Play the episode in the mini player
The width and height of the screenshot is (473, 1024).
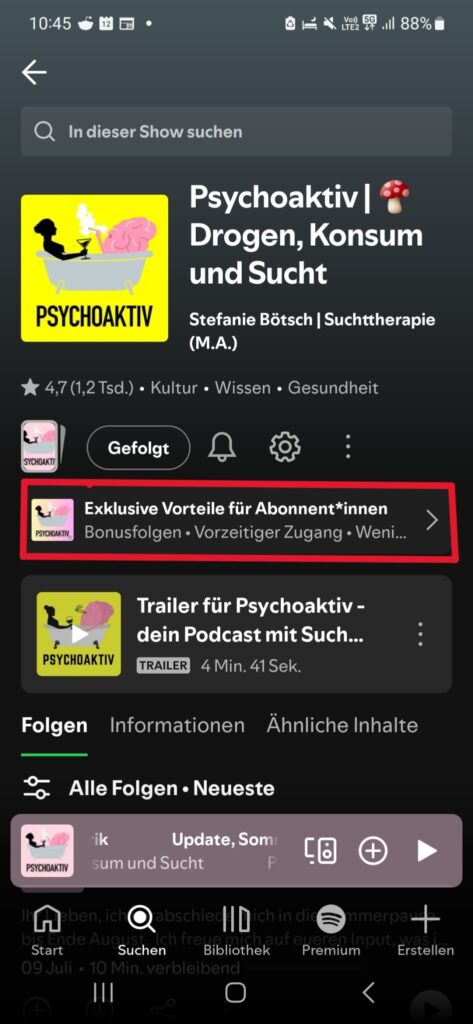(x=427, y=850)
